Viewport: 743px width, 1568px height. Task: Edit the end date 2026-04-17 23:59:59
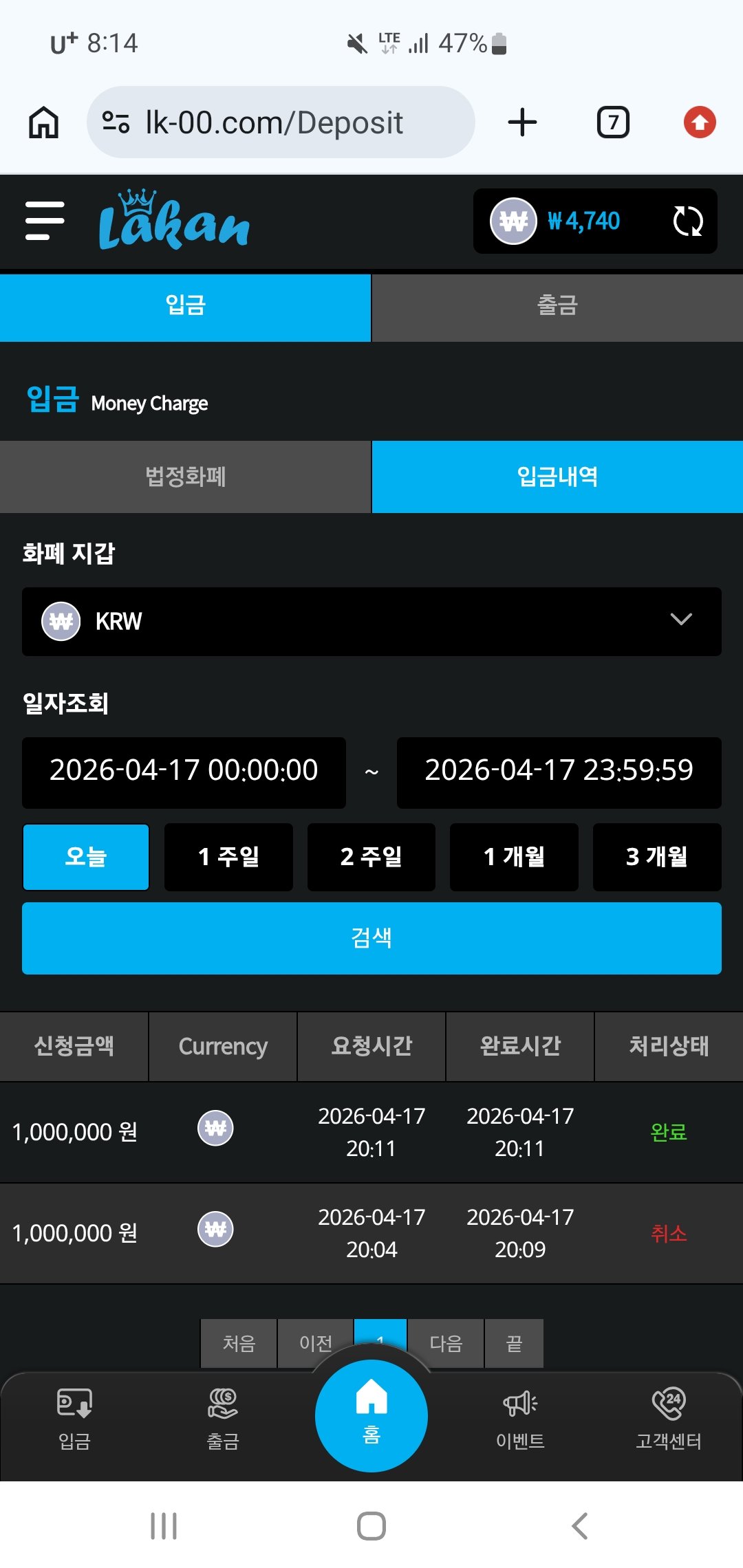(x=559, y=772)
